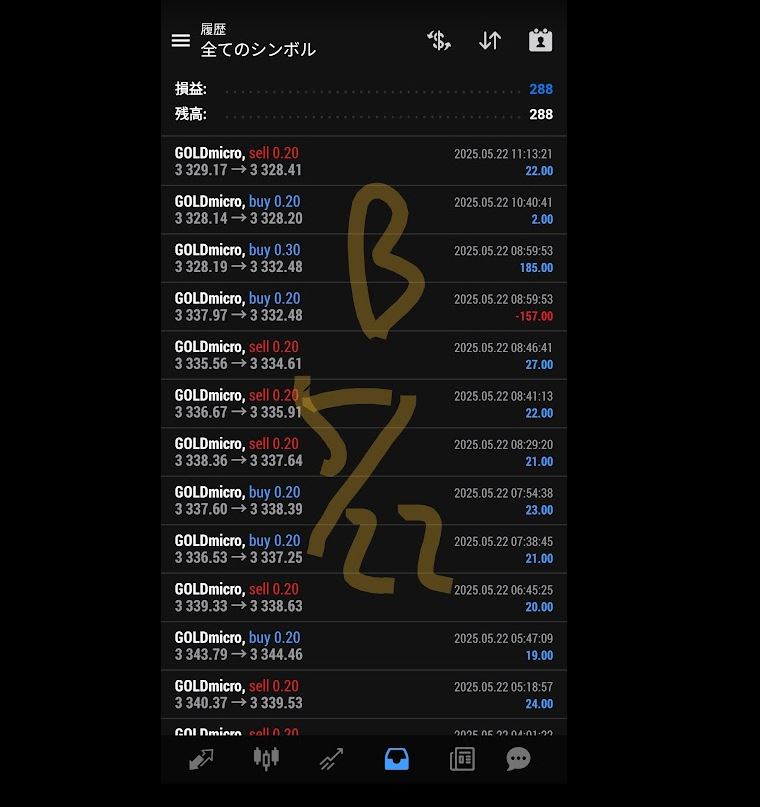Open the buy trade closed at 05:47:09

363,646
